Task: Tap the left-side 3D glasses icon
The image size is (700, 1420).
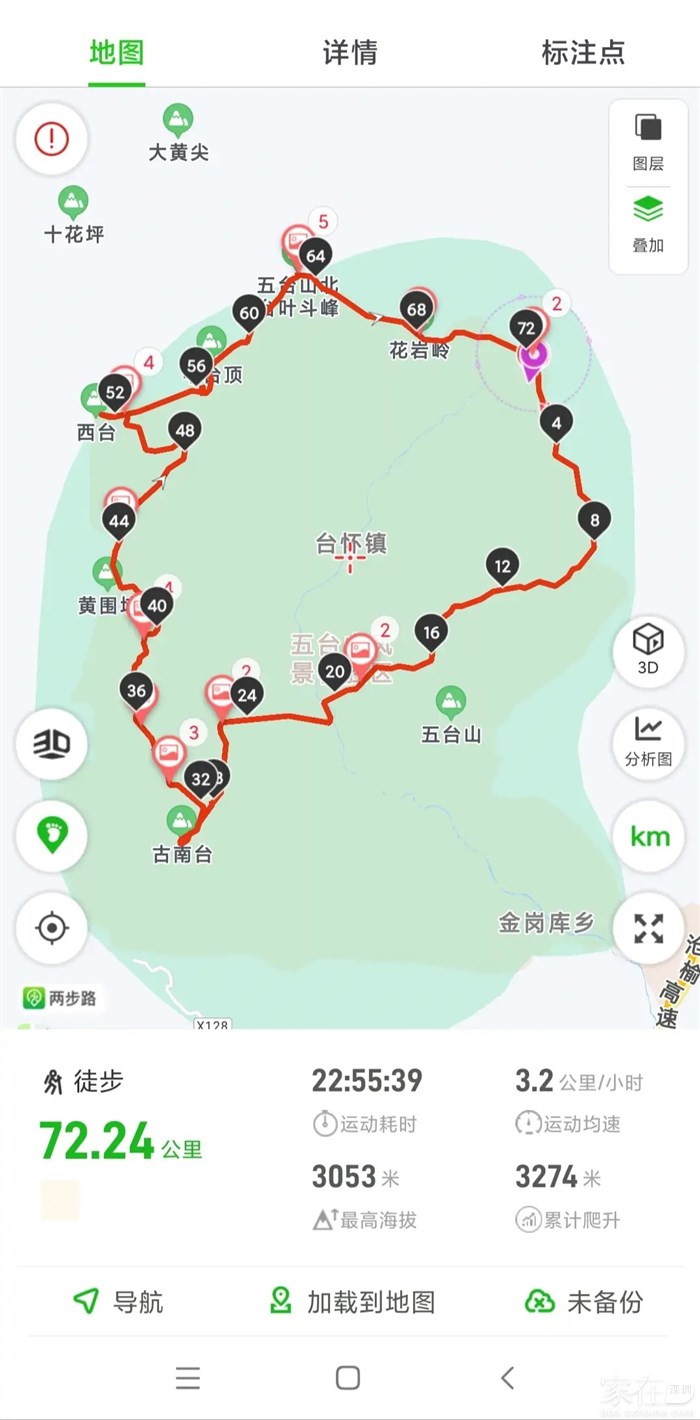Action: (x=51, y=743)
